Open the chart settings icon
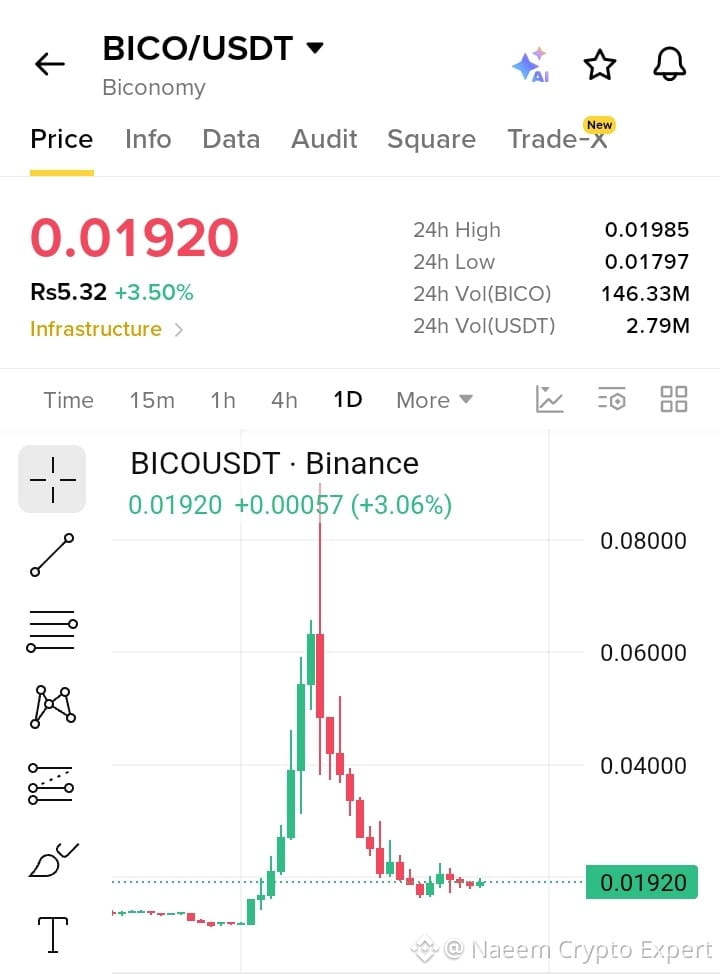The image size is (720, 974). pos(612,399)
